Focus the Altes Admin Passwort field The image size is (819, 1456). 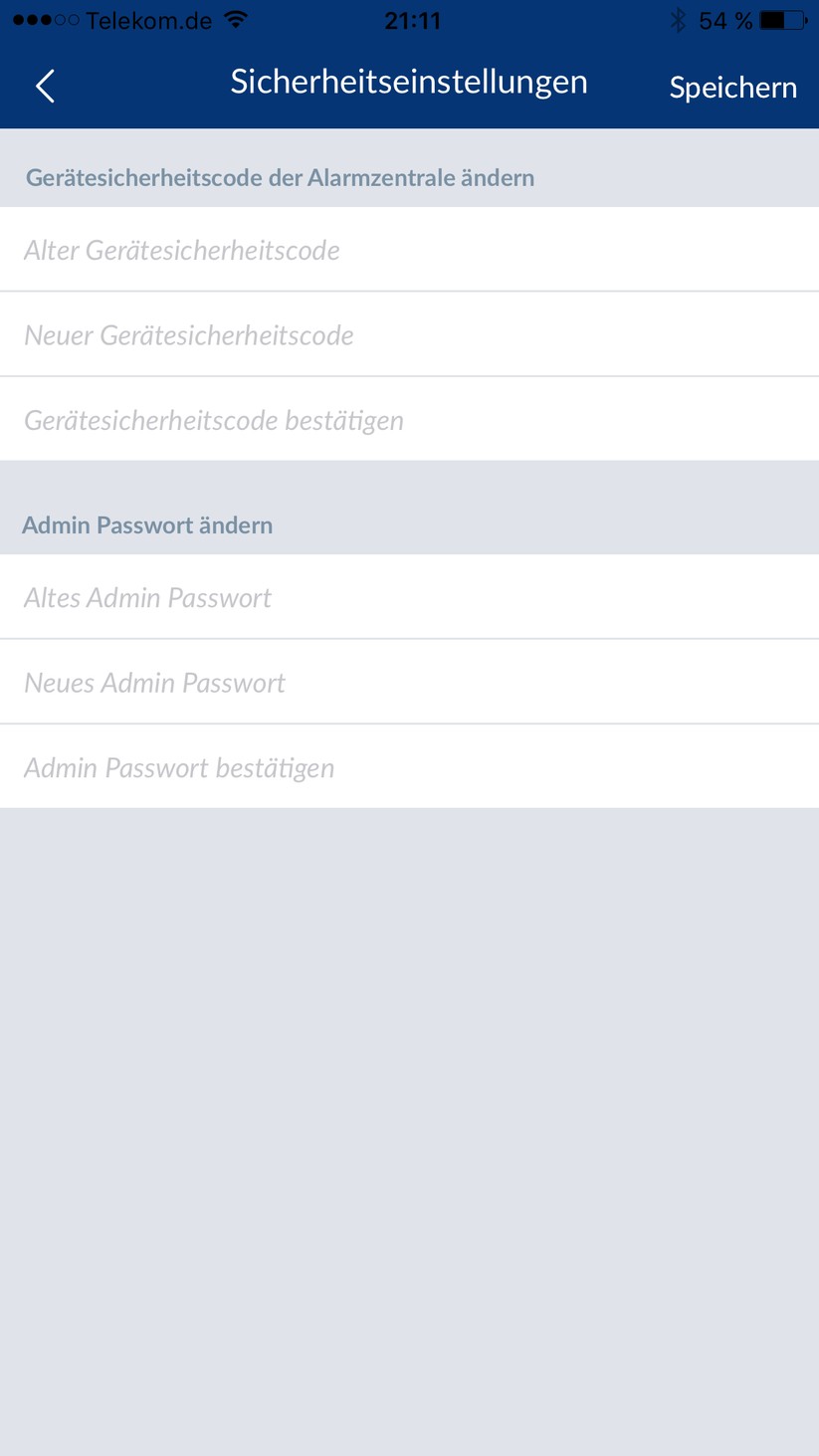(409, 597)
